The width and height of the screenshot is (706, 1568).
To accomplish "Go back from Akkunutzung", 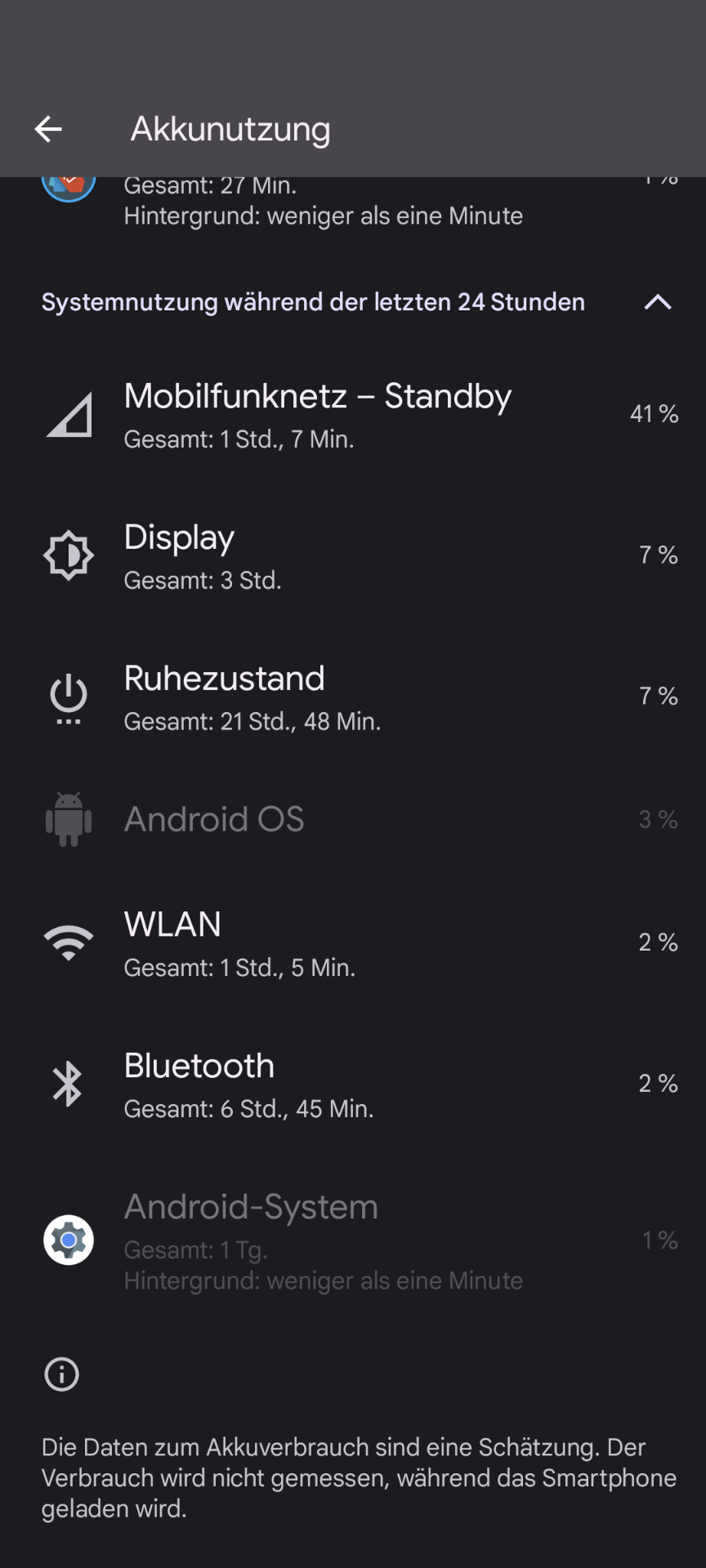I will (x=48, y=129).
